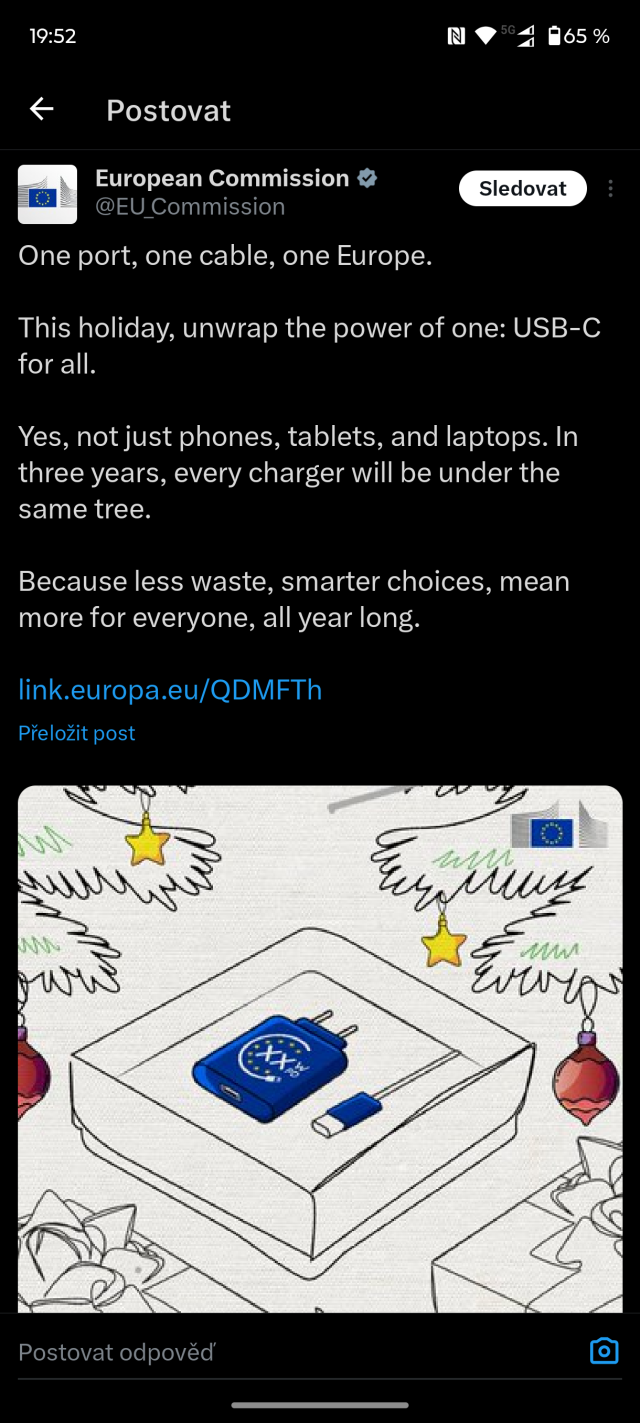
Task: Open the USB-C charger illustration image
Action: (x=320, y=1048)
